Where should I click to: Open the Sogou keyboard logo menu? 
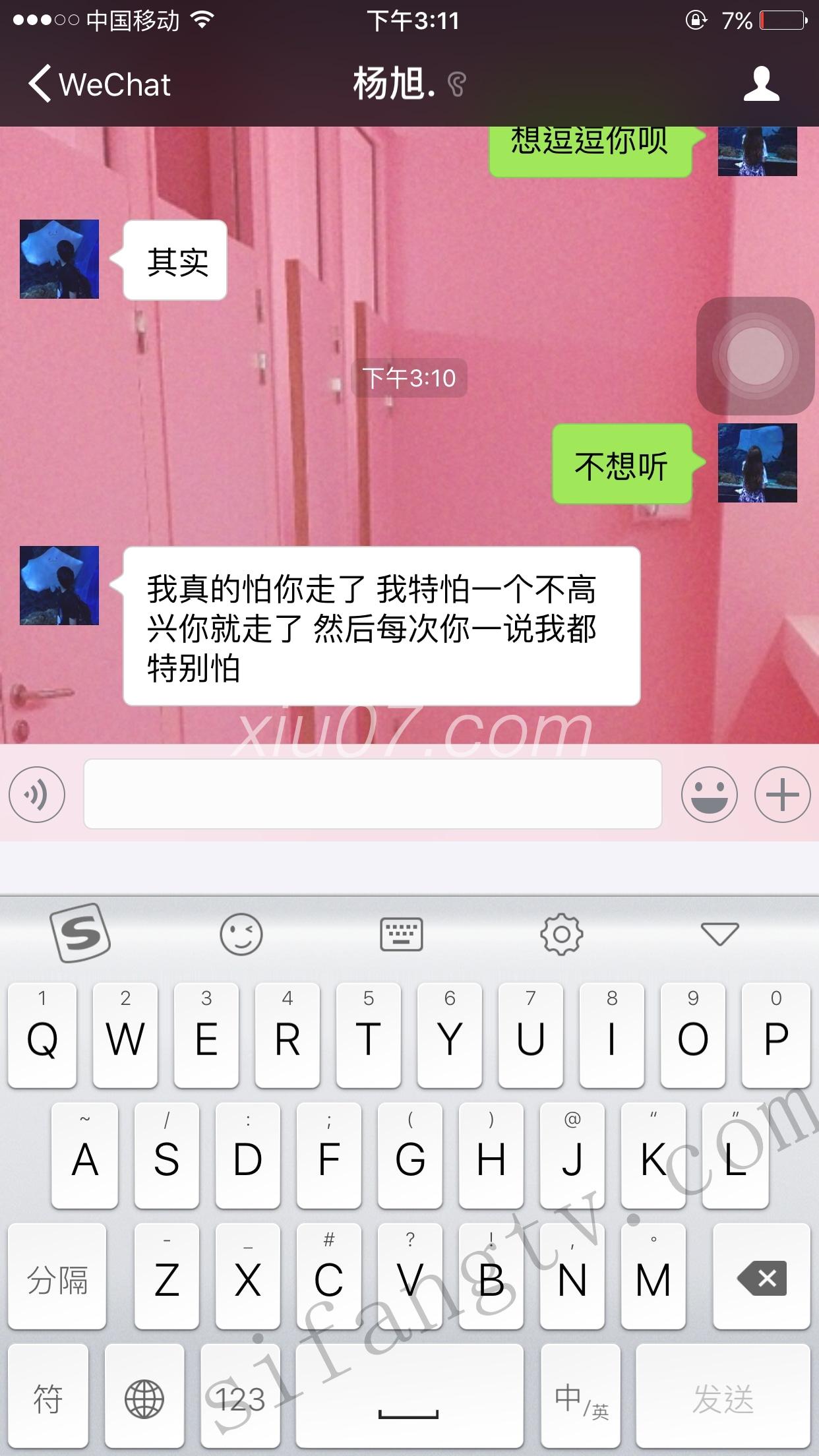pyautogui.click(x=80, y=933)
